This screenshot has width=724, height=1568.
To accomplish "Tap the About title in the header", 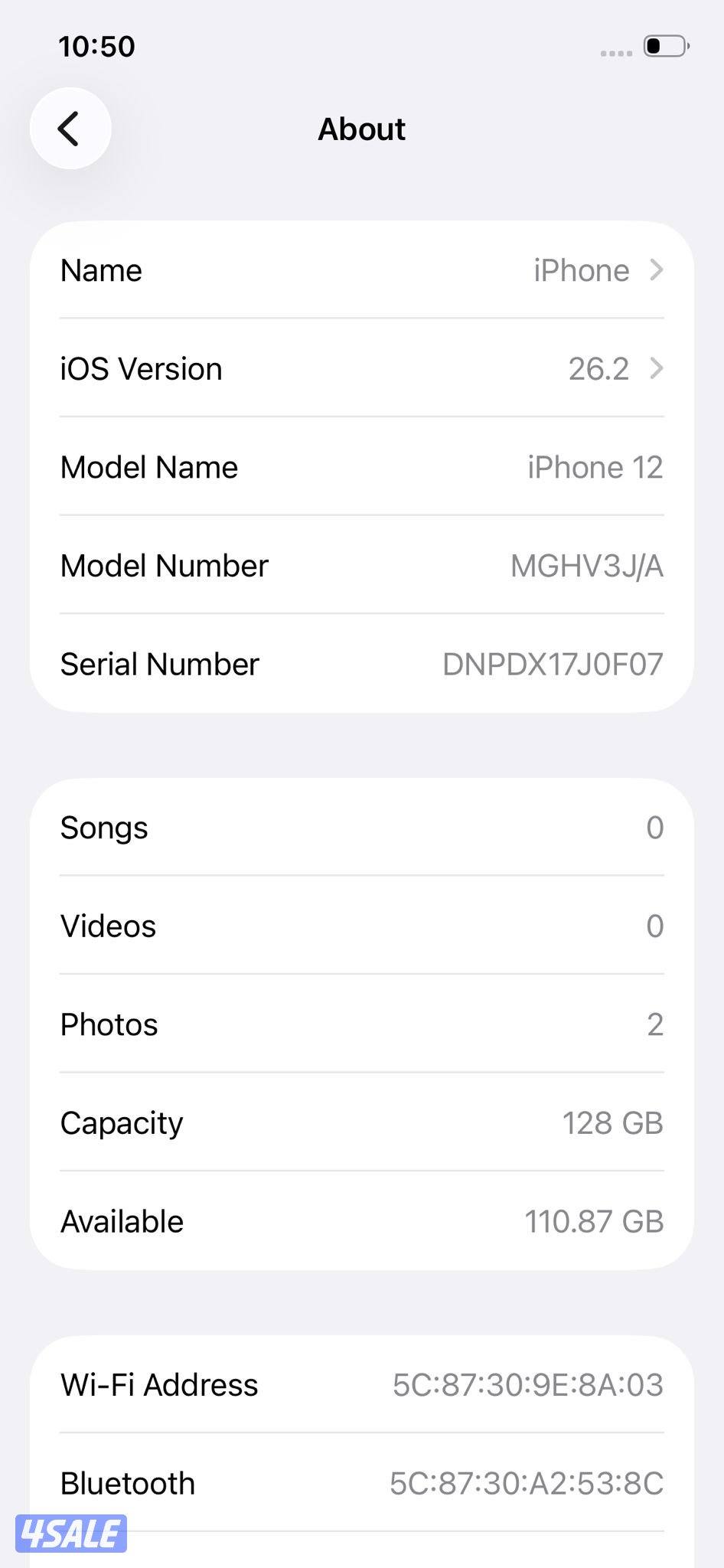I will pos(361,129).
